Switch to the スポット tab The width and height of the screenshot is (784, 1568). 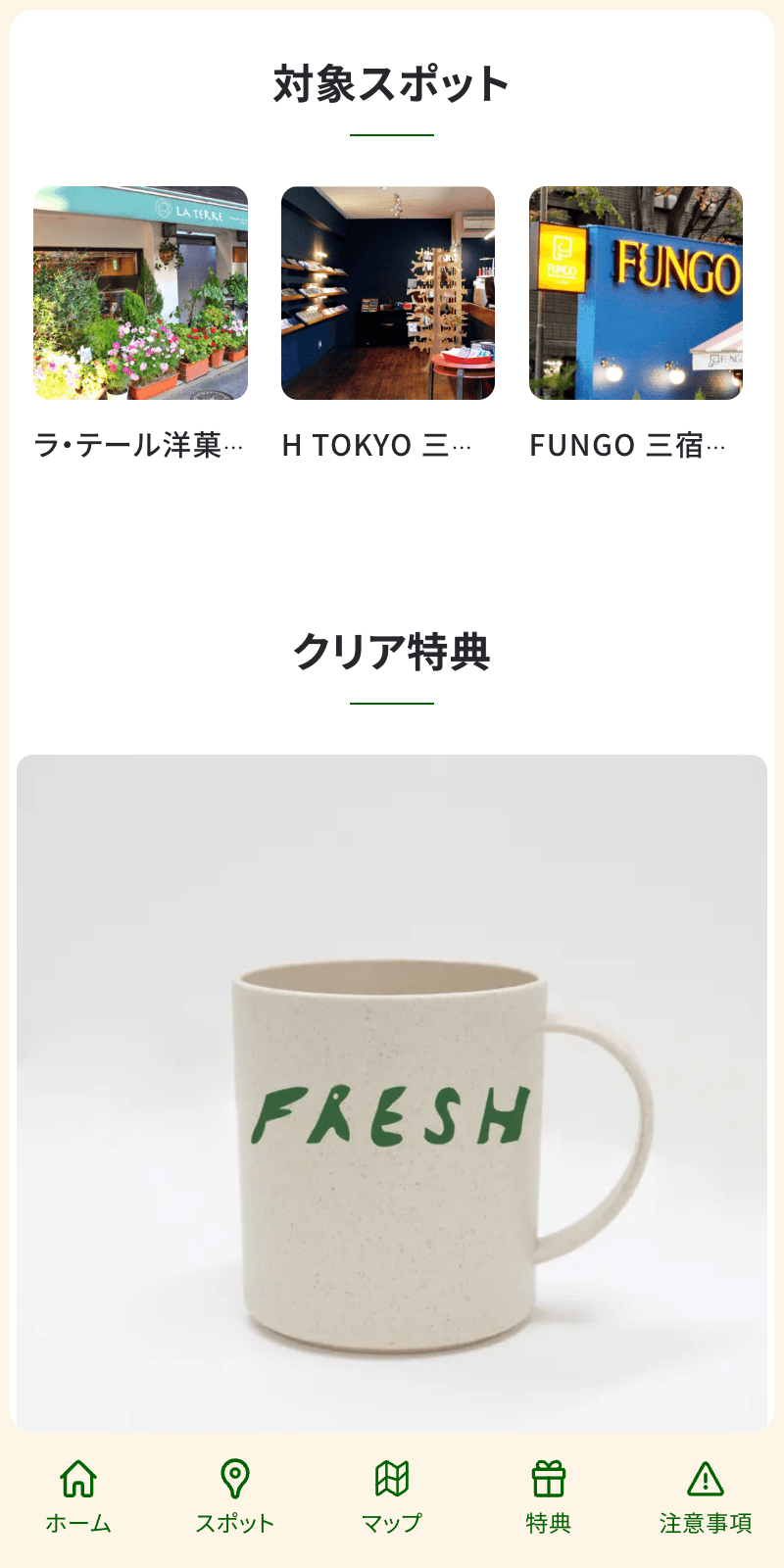point(235,1497)
